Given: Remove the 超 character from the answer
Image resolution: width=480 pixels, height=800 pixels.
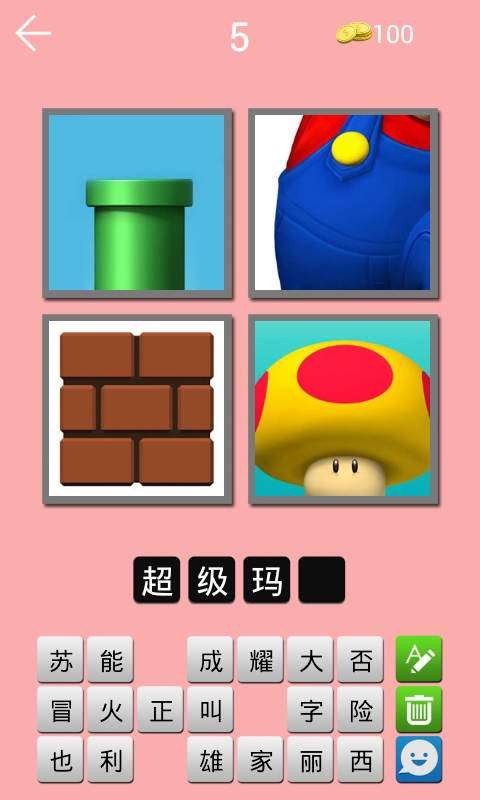Looking at the screenshot, I should click(x=157, y=580).
